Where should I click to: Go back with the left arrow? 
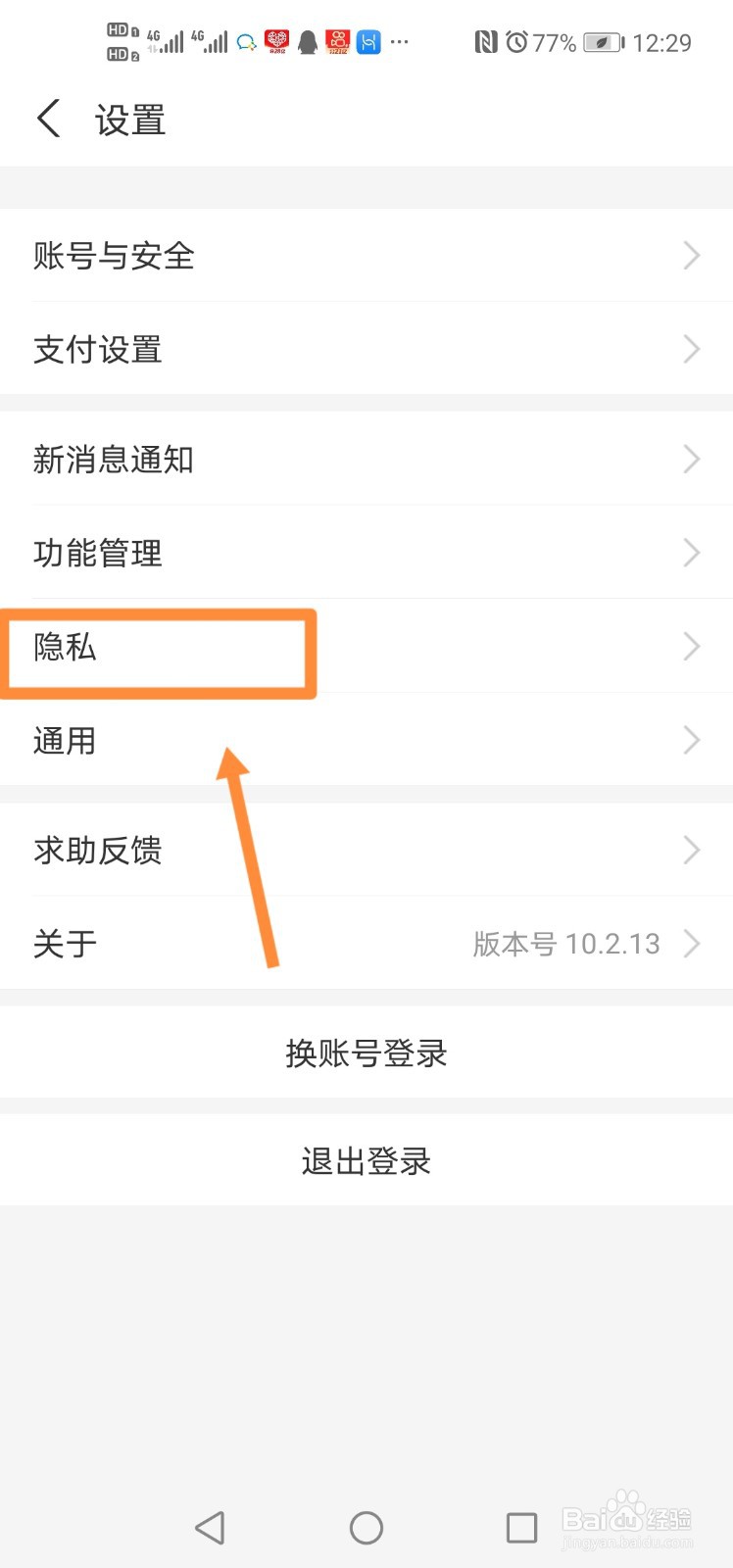[48, 118]
